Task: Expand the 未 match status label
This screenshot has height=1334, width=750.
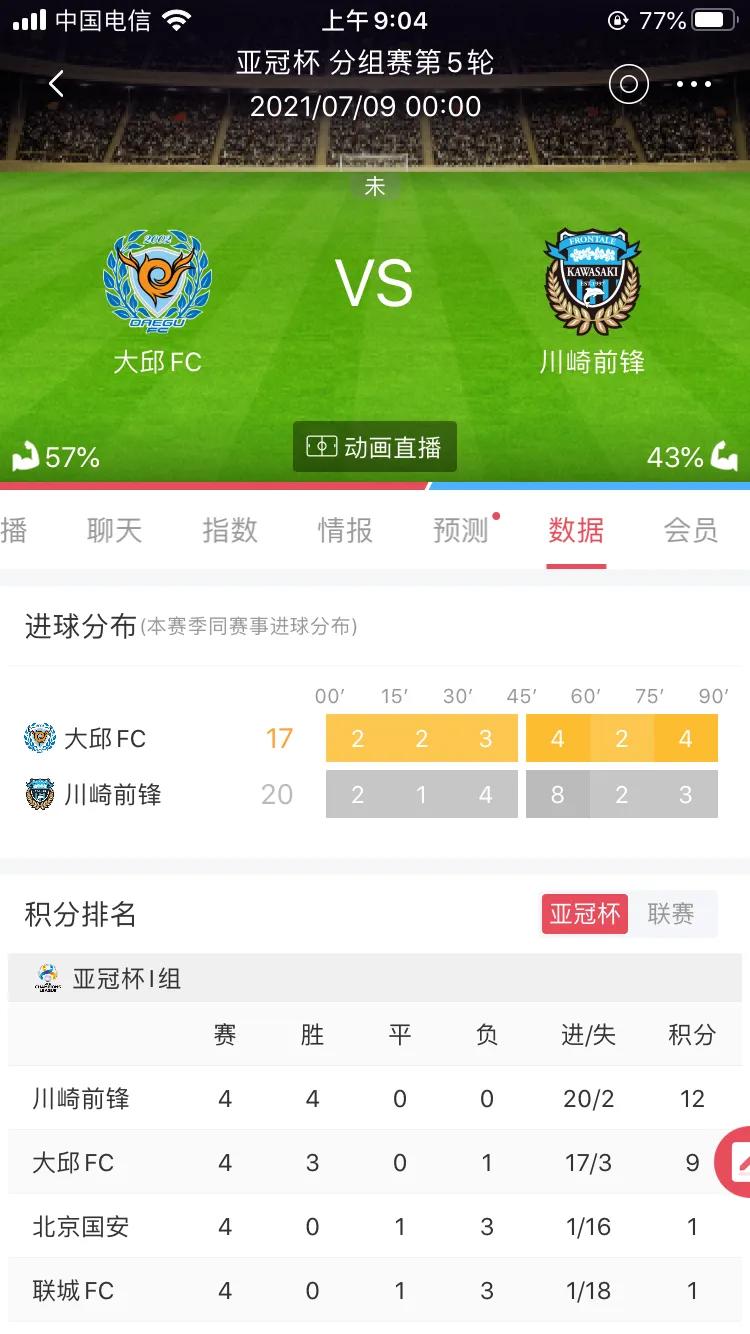Action: coord(375,186)
